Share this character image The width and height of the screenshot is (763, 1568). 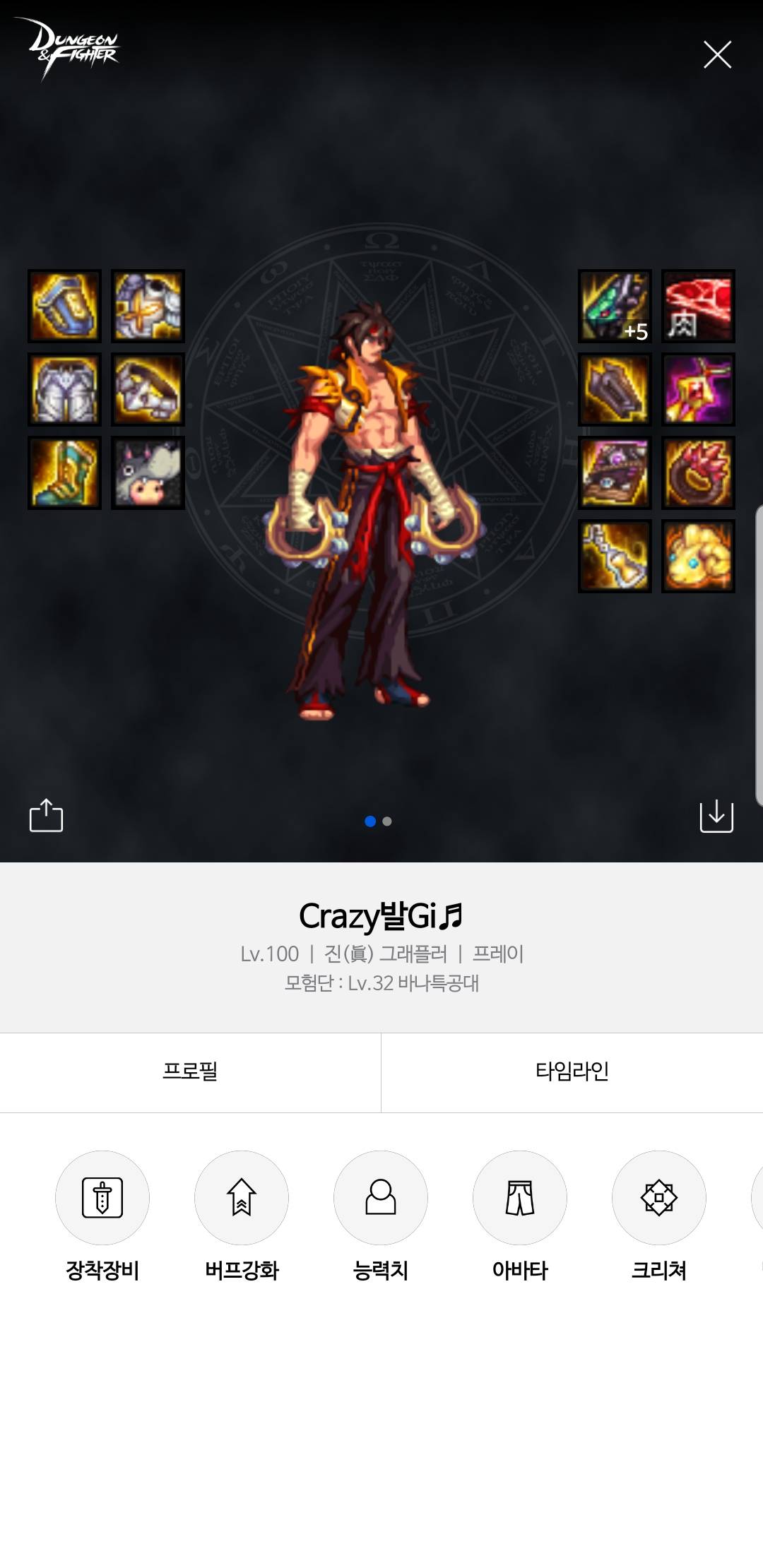point(46,816)
